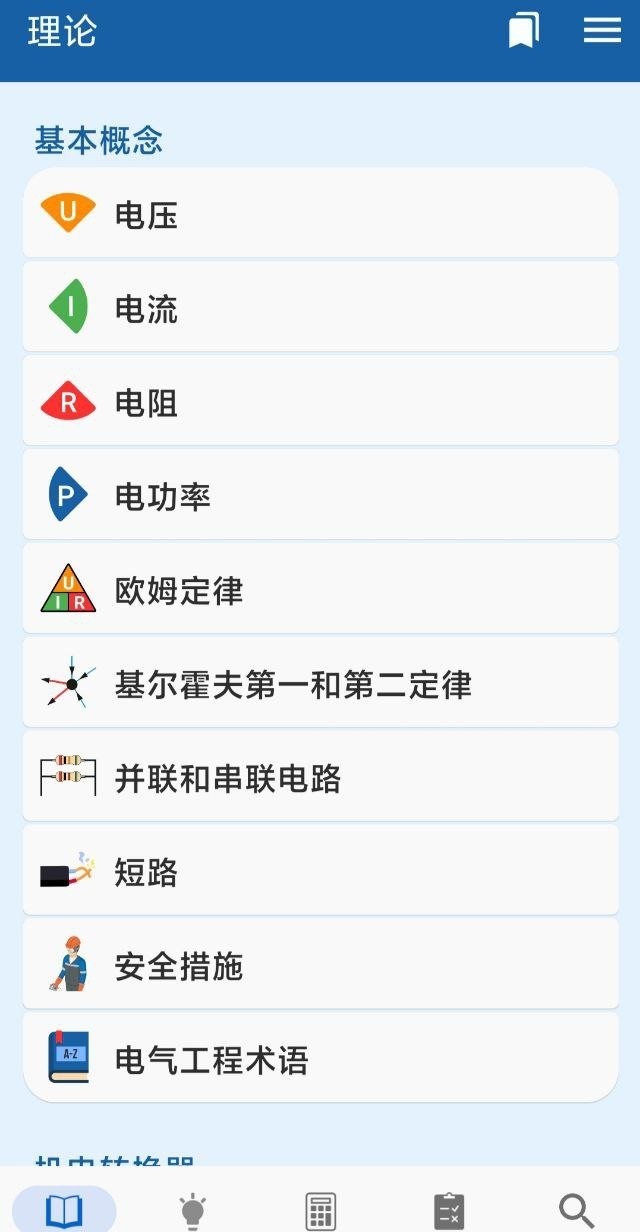Open the 电流 topic
The image size is (640, 1232).
[320, 307]
